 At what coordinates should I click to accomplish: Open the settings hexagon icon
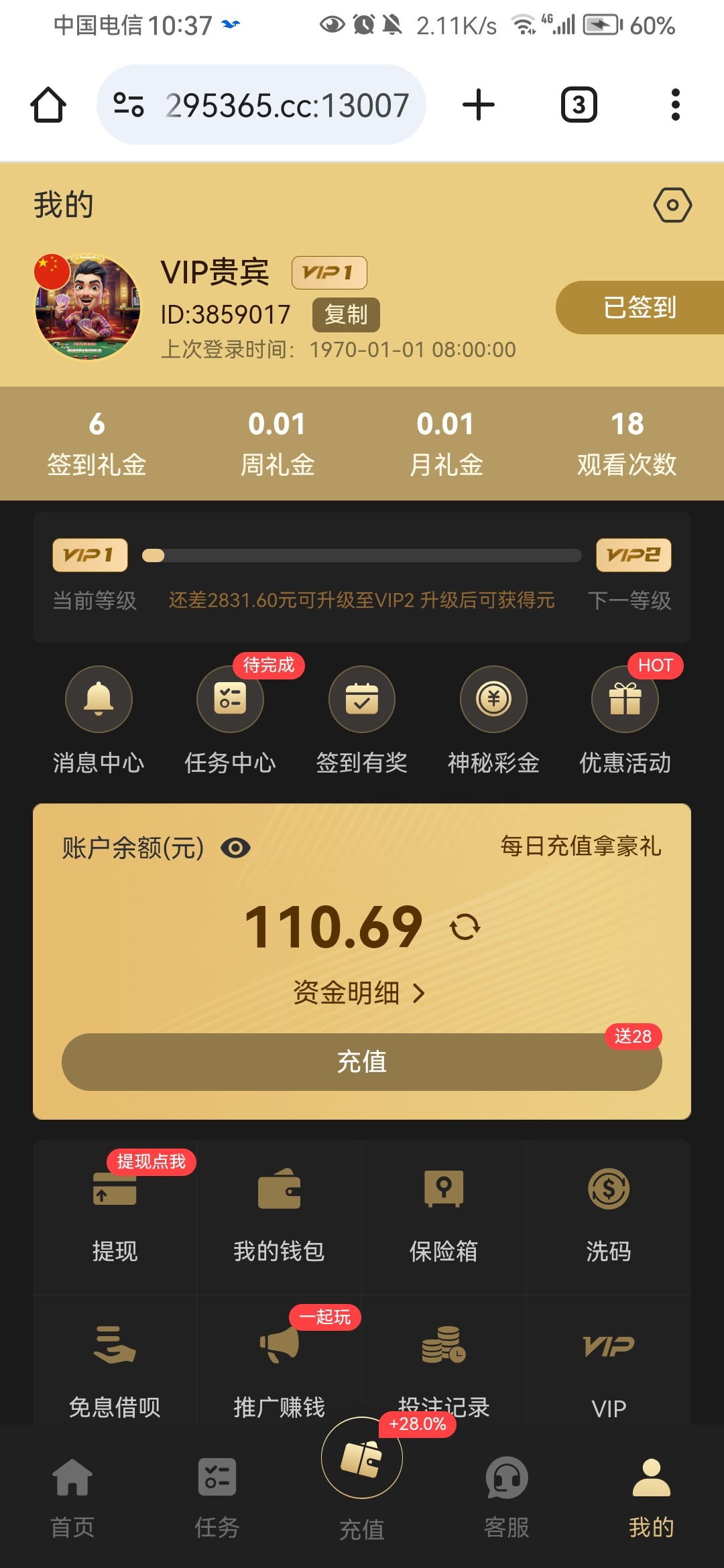pyautogui.click(x=672, y=205)
